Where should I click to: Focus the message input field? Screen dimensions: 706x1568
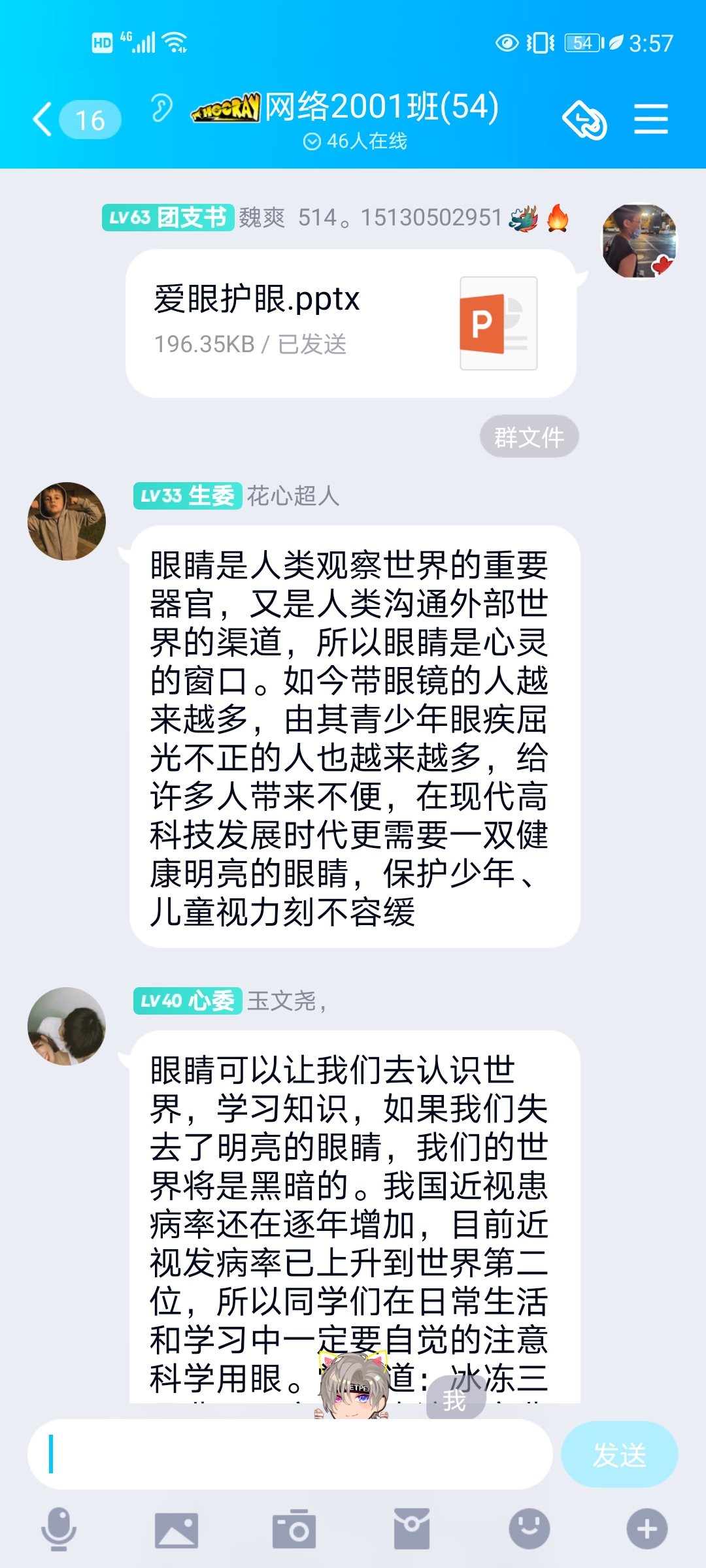click(290, 1454)
